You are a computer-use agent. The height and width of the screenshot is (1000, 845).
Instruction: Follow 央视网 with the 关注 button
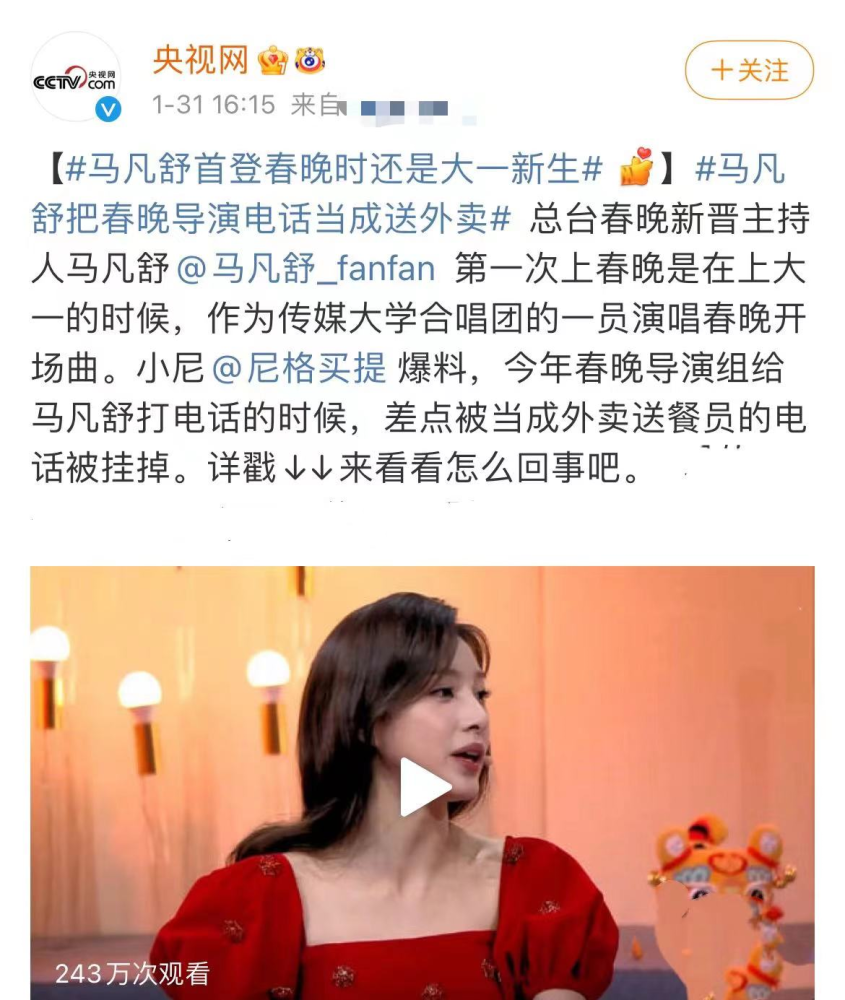pos(749,70)
